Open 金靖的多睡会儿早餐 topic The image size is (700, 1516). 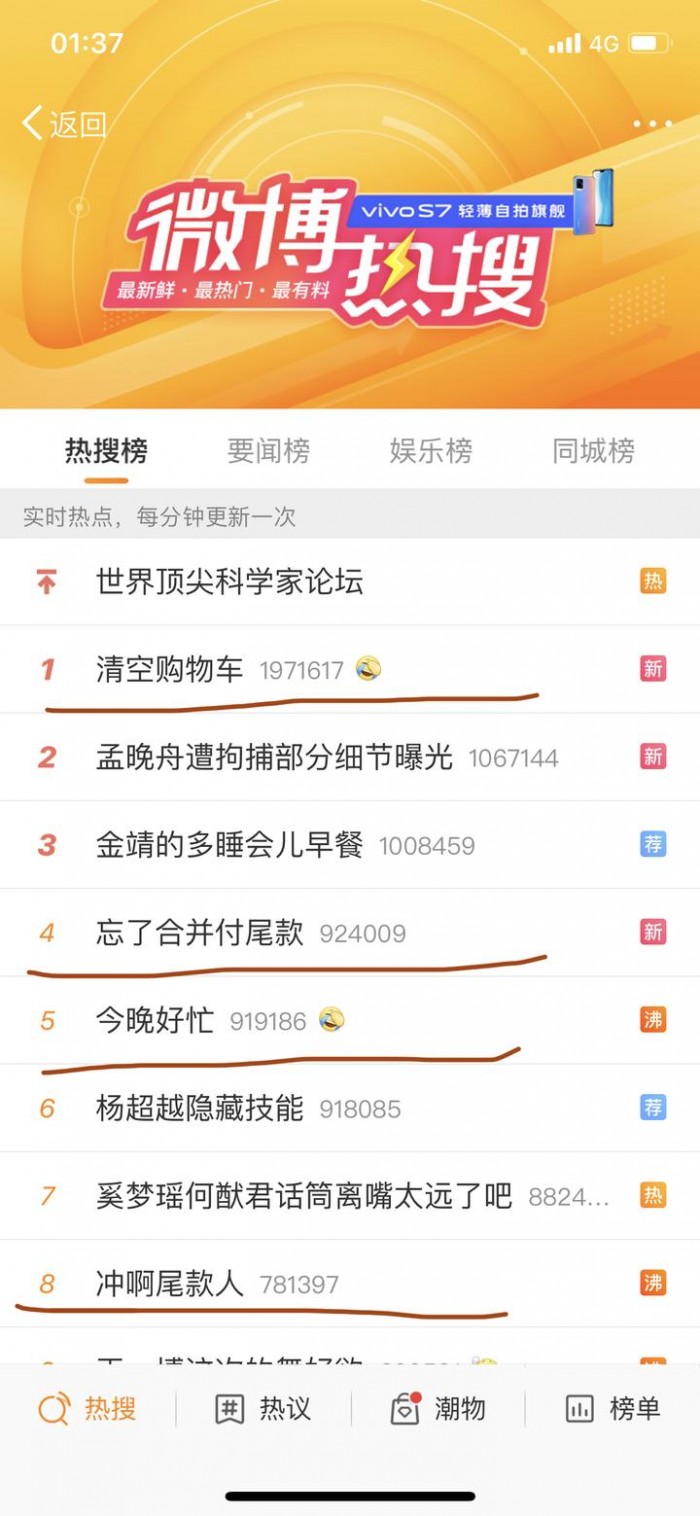coord(230,845)
